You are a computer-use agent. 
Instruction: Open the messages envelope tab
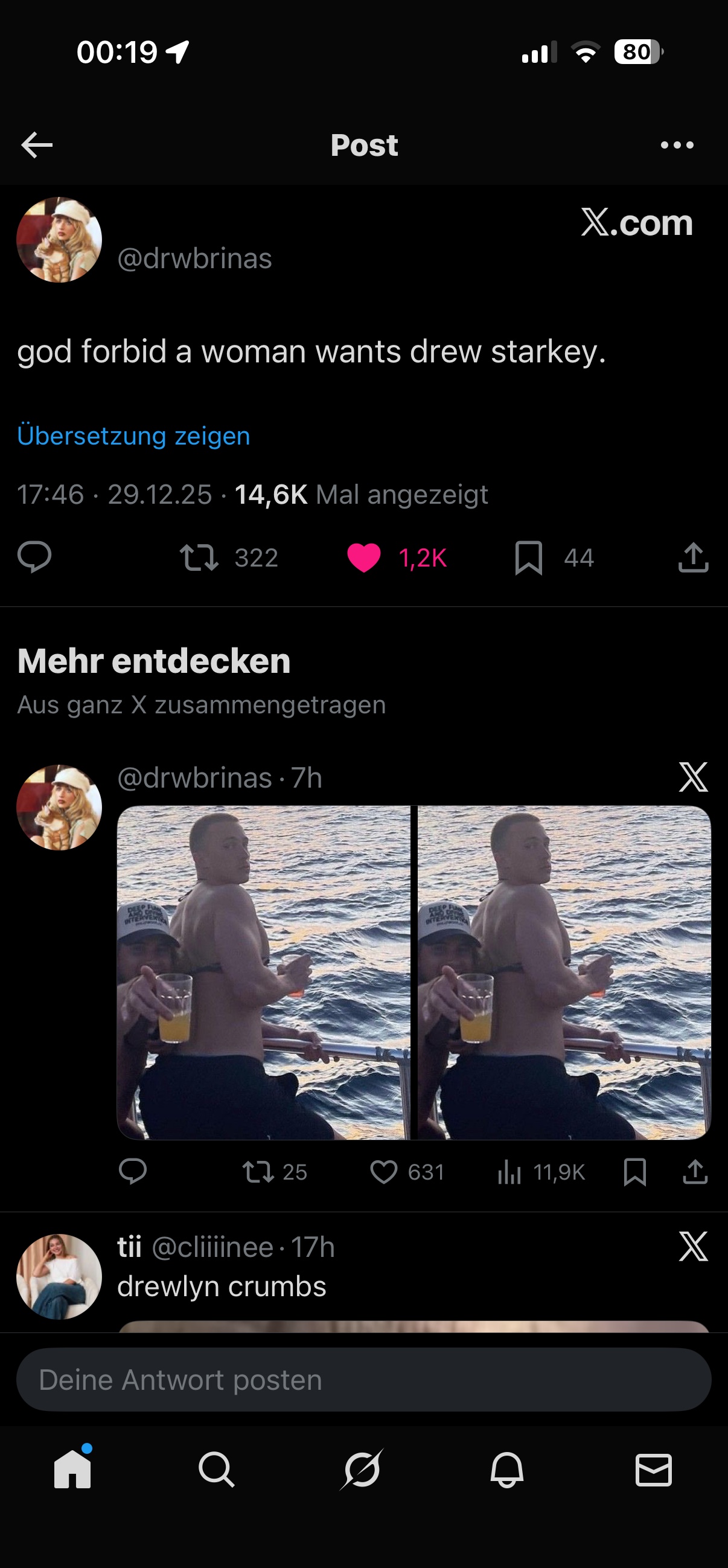653,1470
